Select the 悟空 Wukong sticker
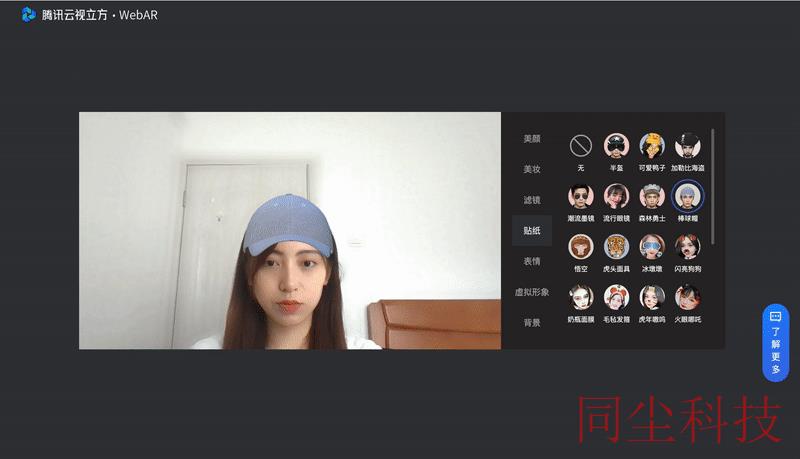 (x=581, y=247)
